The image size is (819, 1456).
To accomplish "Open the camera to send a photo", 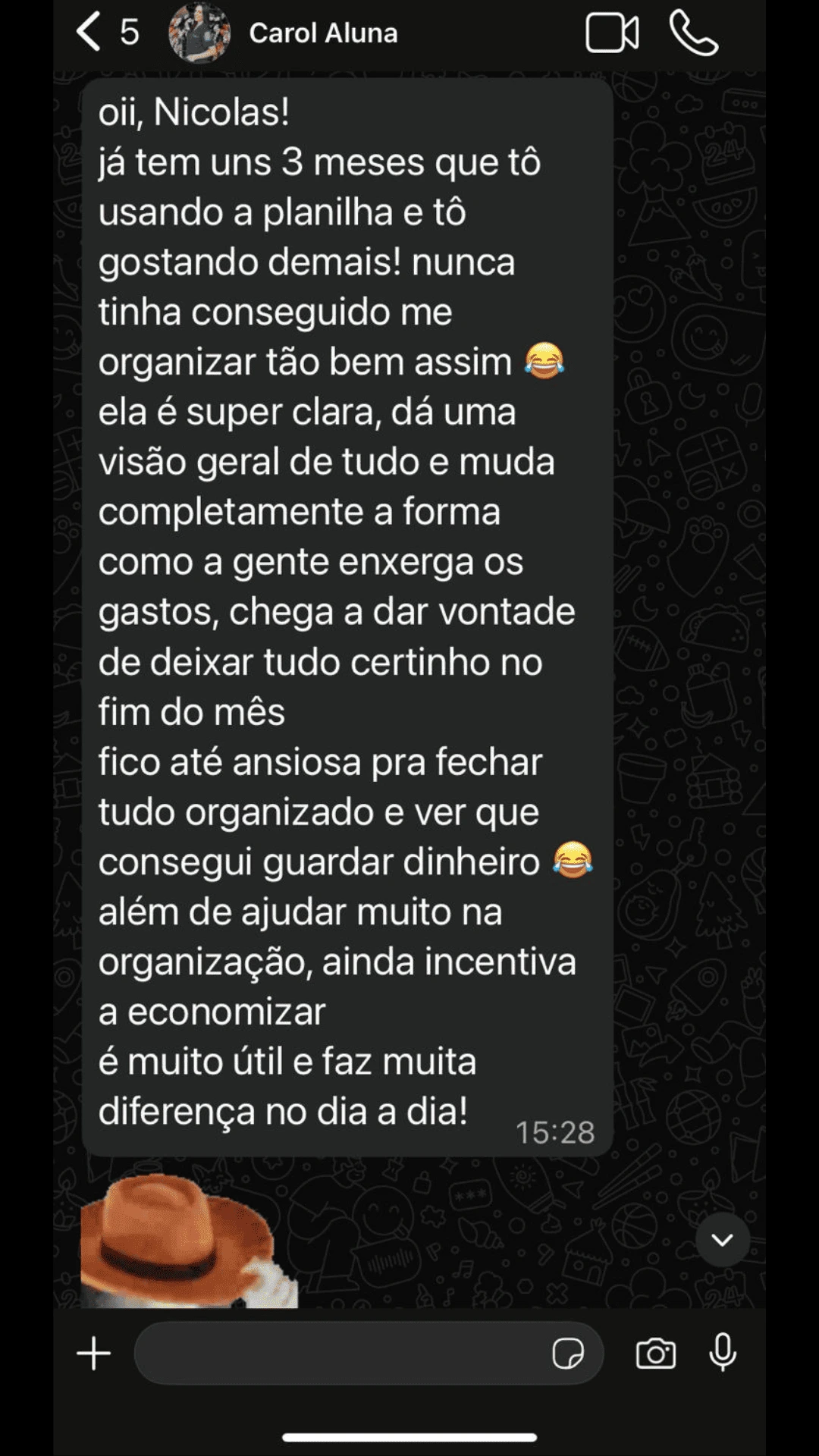I will [655, 1354].
